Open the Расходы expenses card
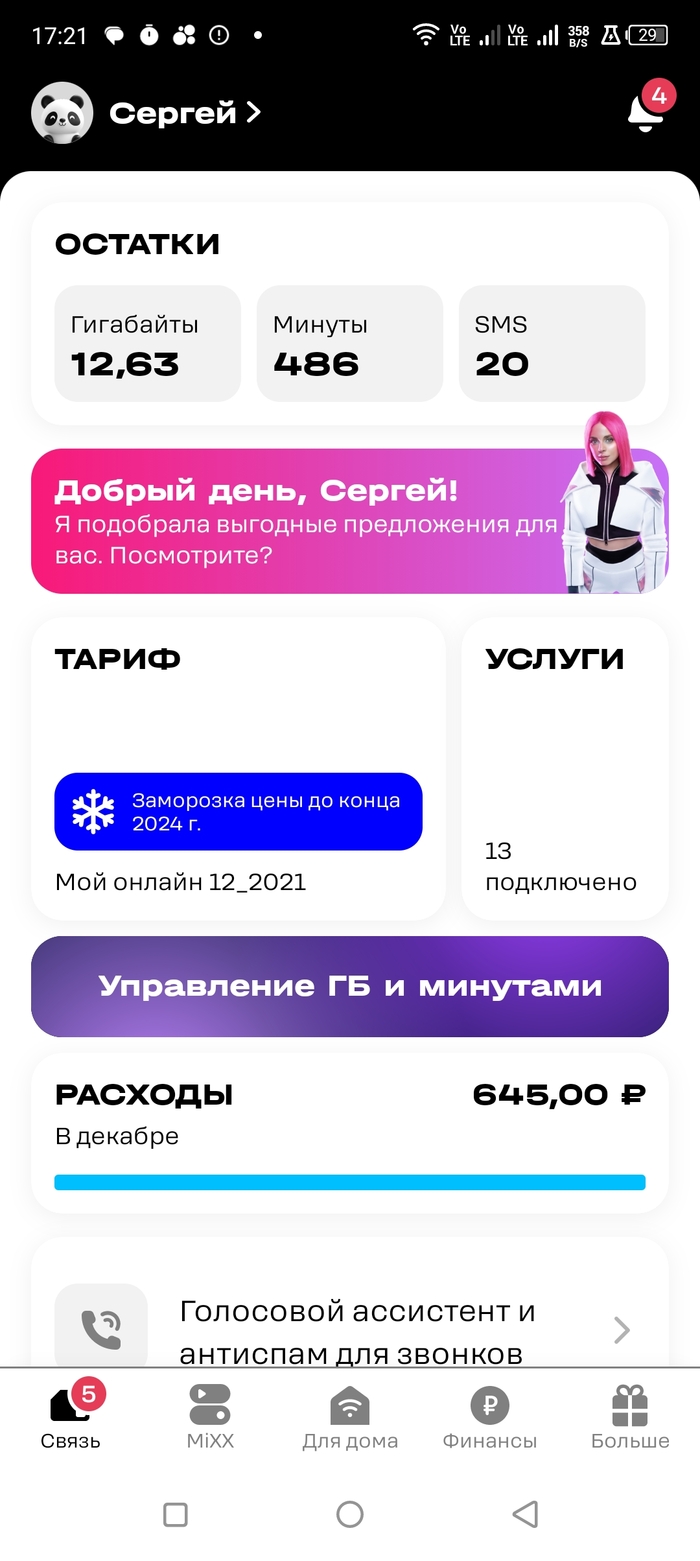 coord(349,1132)
